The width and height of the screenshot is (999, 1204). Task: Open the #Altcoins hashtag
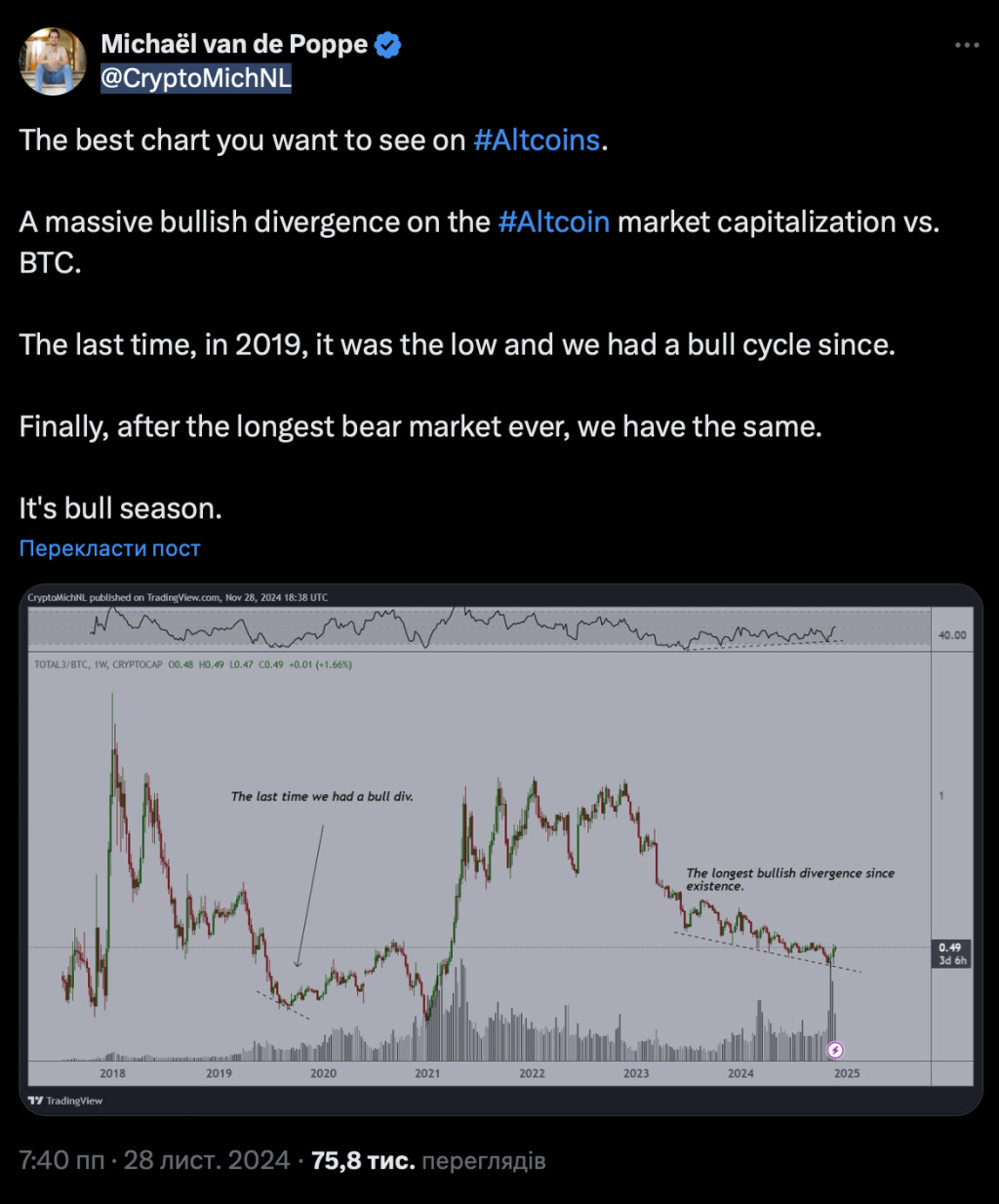coord(537,140)
